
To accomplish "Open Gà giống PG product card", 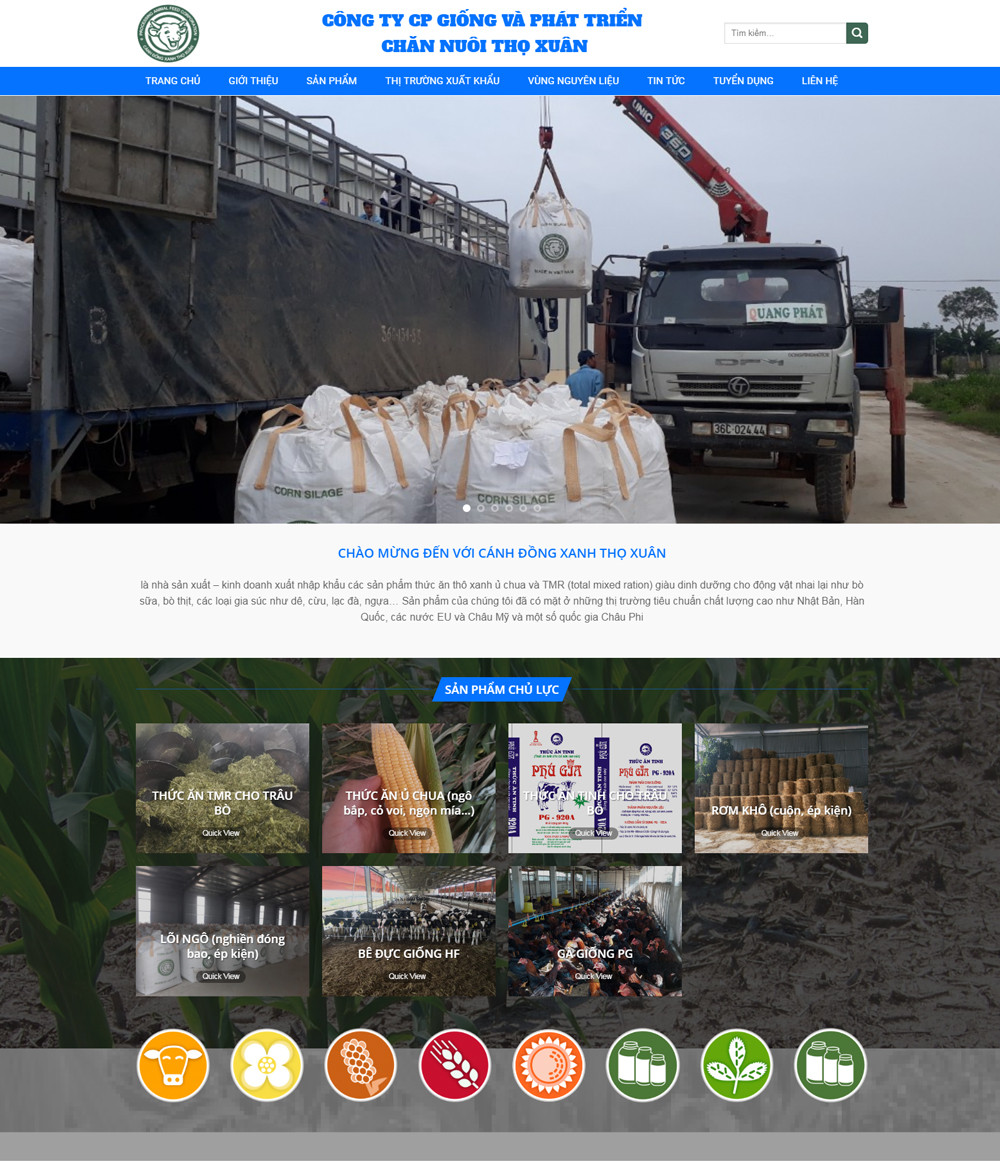I will 594,931.
